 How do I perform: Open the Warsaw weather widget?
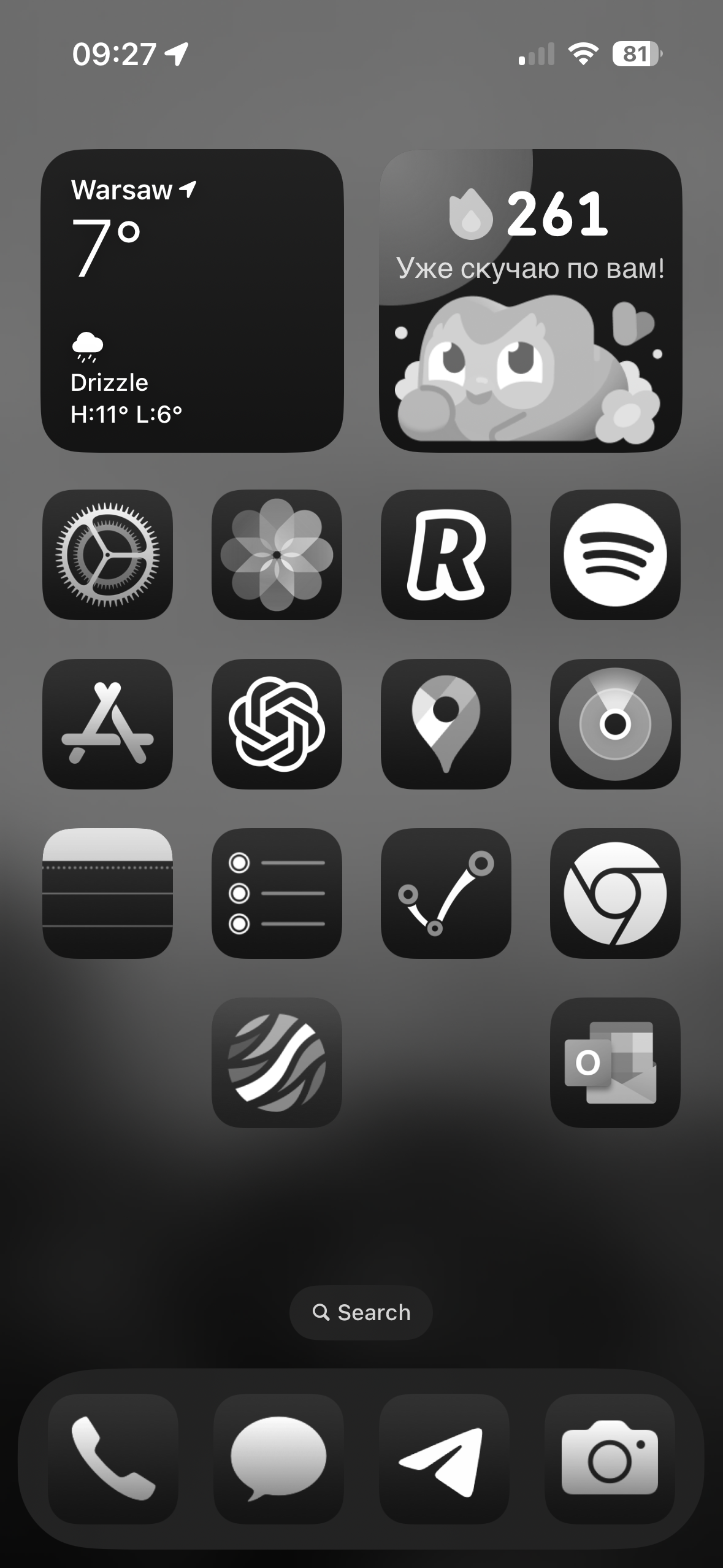[x=192, y=301]
